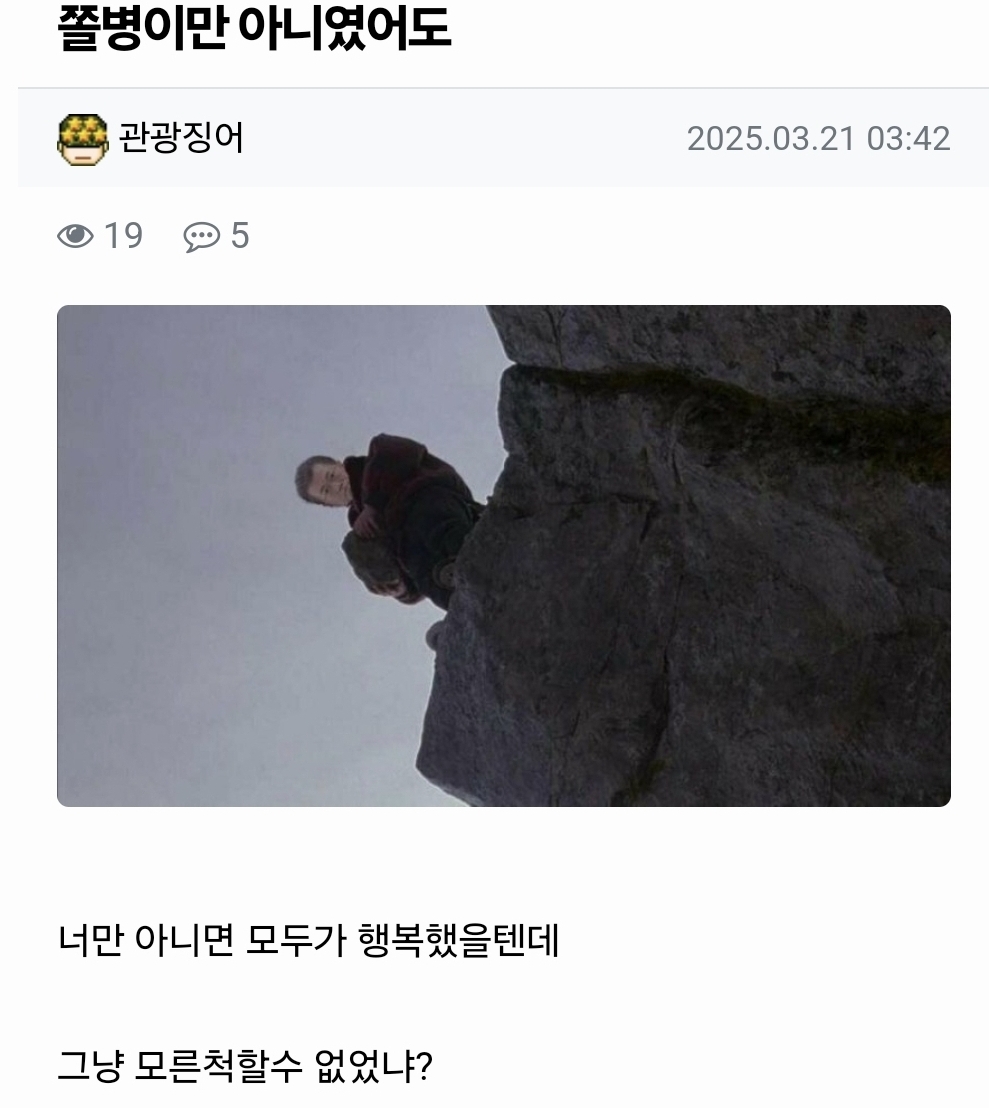Open the comments via the comment count icon
989x1108 pixels.
coord(202,237)
